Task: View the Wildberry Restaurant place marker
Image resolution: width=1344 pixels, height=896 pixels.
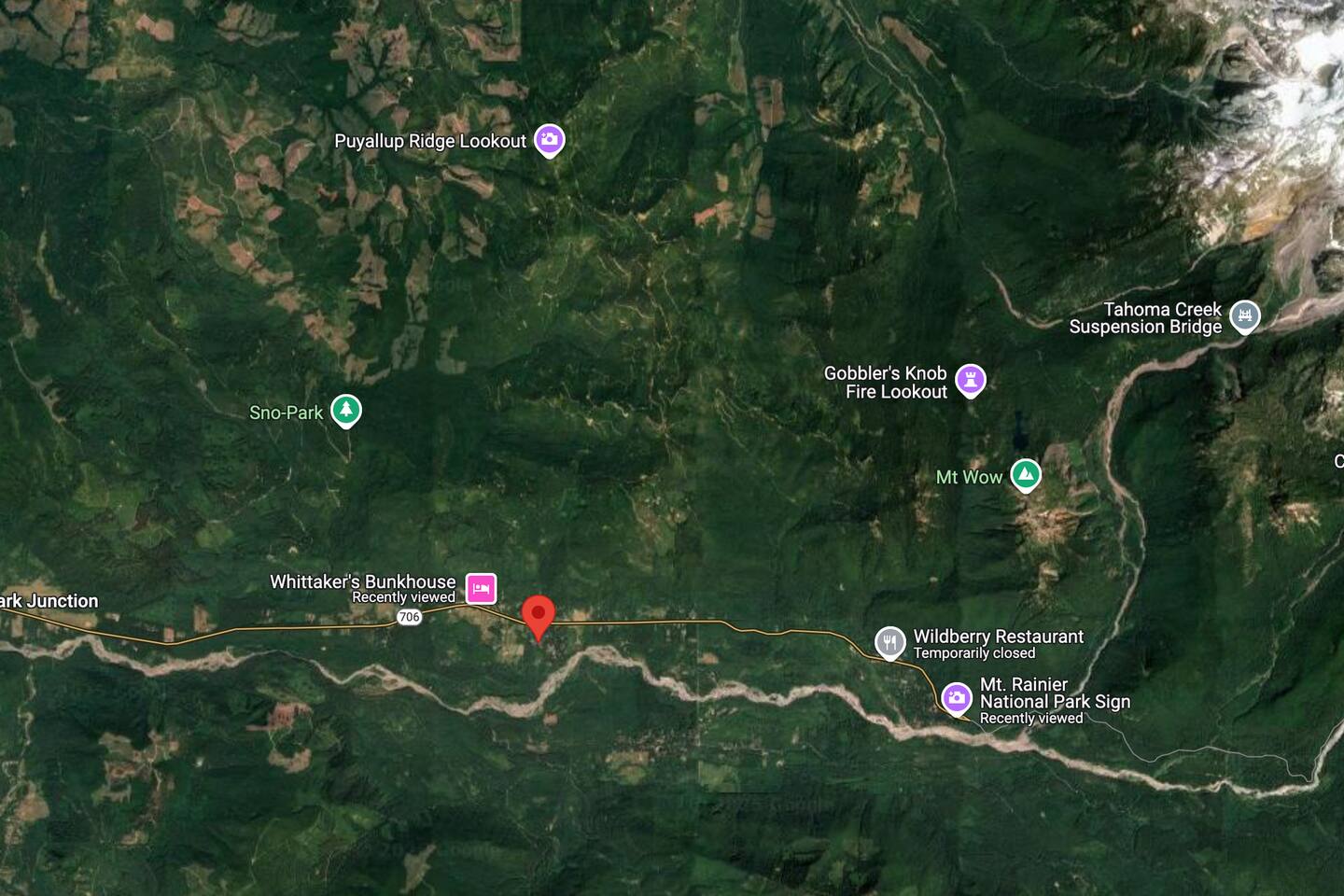Action: pyautogui.click(x=889, y=642)
